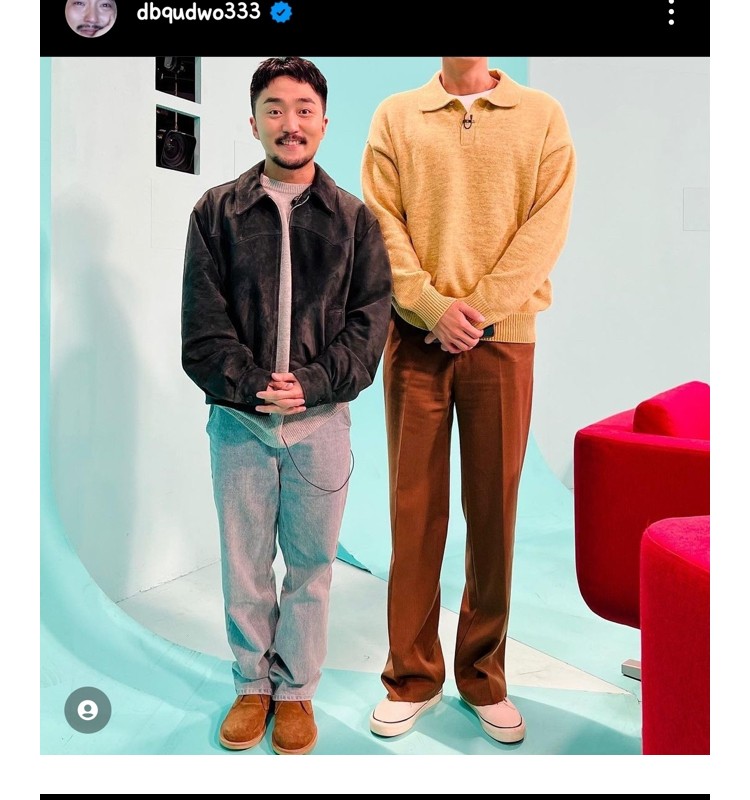This screenshot has width=750, height=800.
Task: Open the post's overflow menu
Action: (671, 13)
